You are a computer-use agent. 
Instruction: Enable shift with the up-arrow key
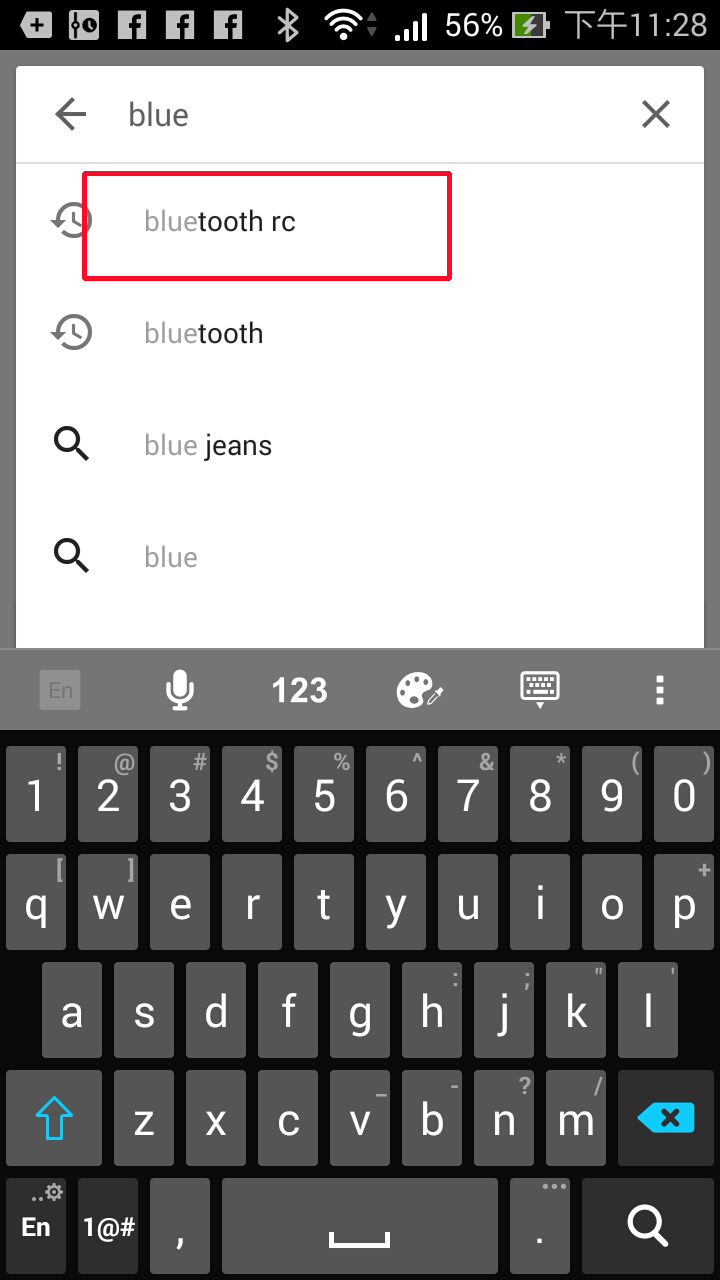point(54,1118)
